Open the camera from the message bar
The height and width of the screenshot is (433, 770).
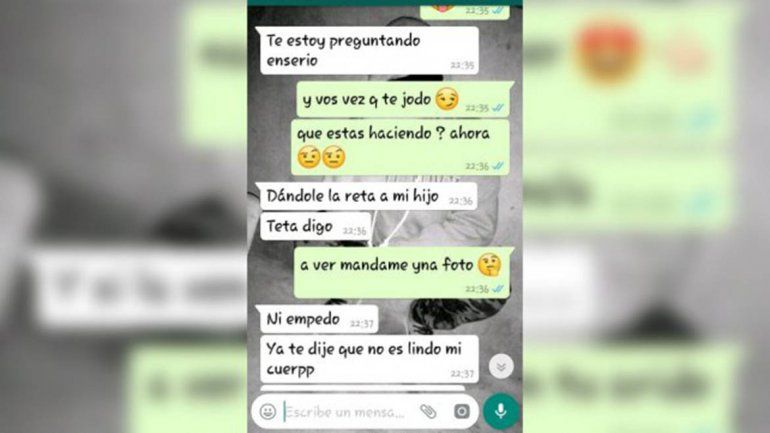(x=461, y=411)
